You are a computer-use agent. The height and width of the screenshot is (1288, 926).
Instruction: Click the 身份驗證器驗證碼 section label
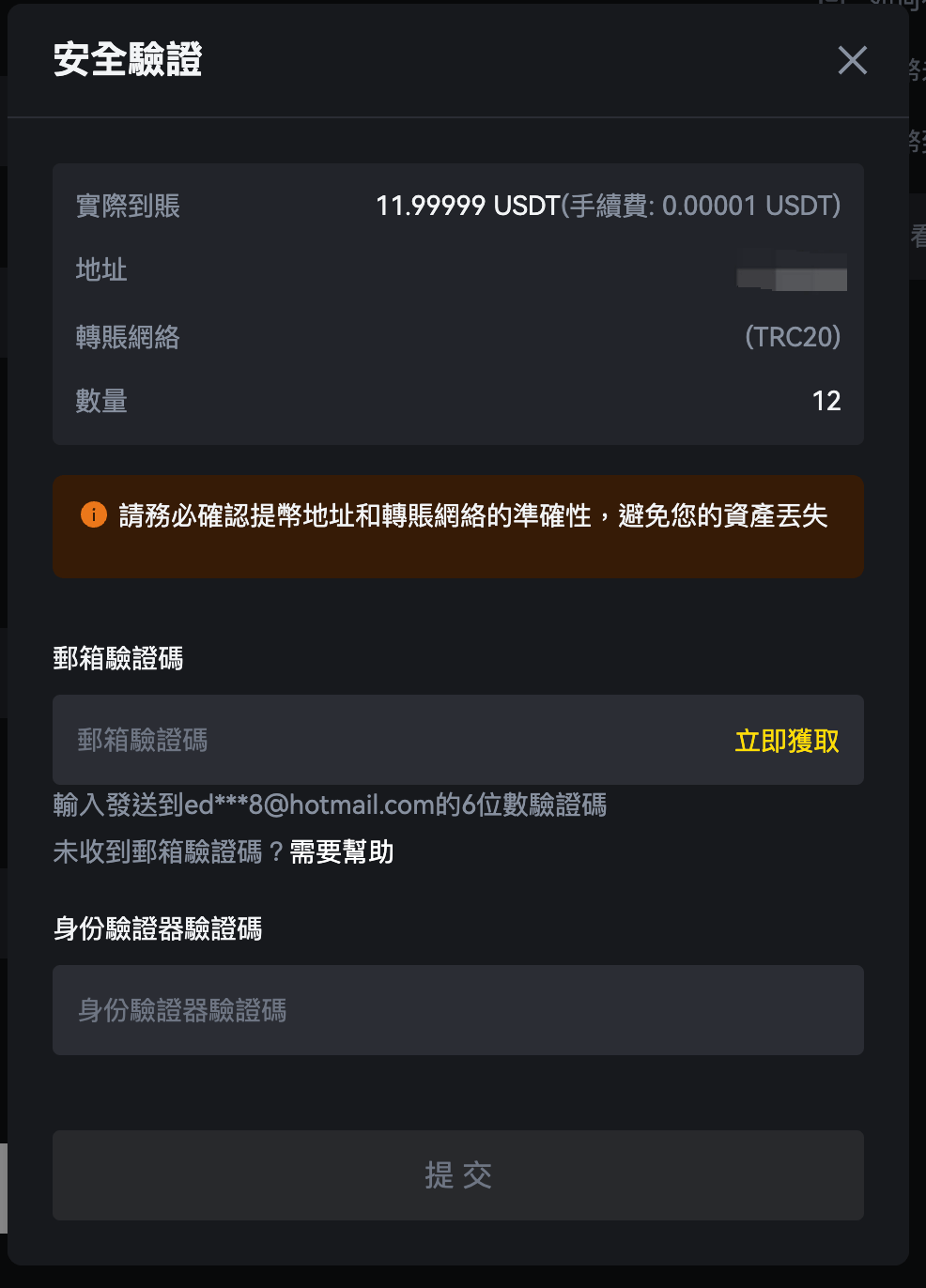pos(158,928)
